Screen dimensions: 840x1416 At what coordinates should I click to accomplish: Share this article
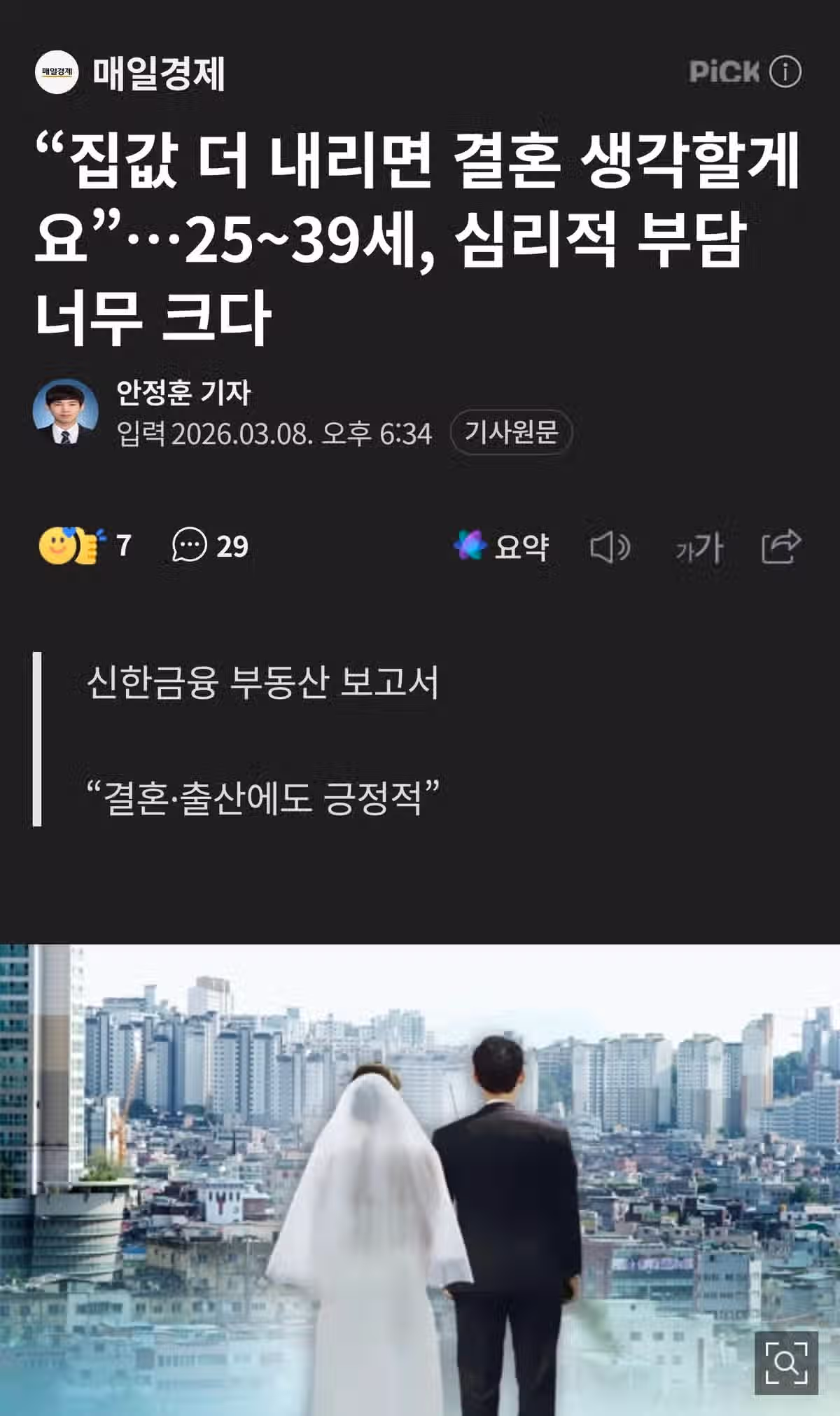point(781,546)
